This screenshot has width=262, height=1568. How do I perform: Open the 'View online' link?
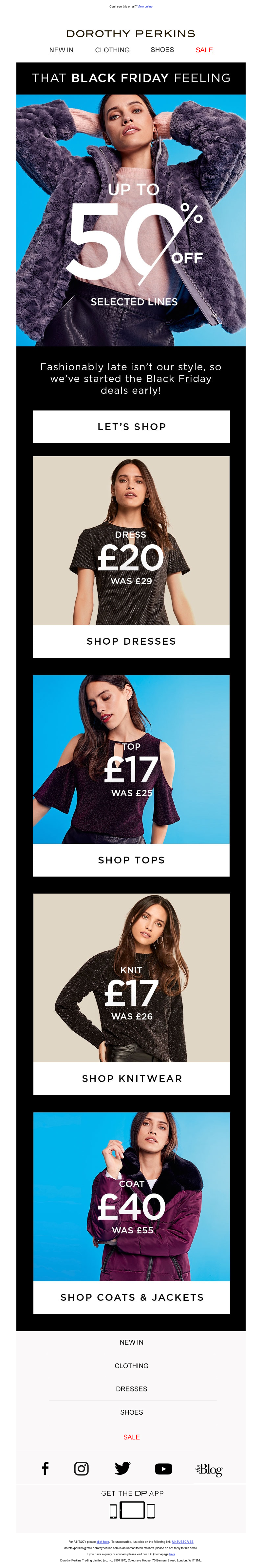(145, 7)
